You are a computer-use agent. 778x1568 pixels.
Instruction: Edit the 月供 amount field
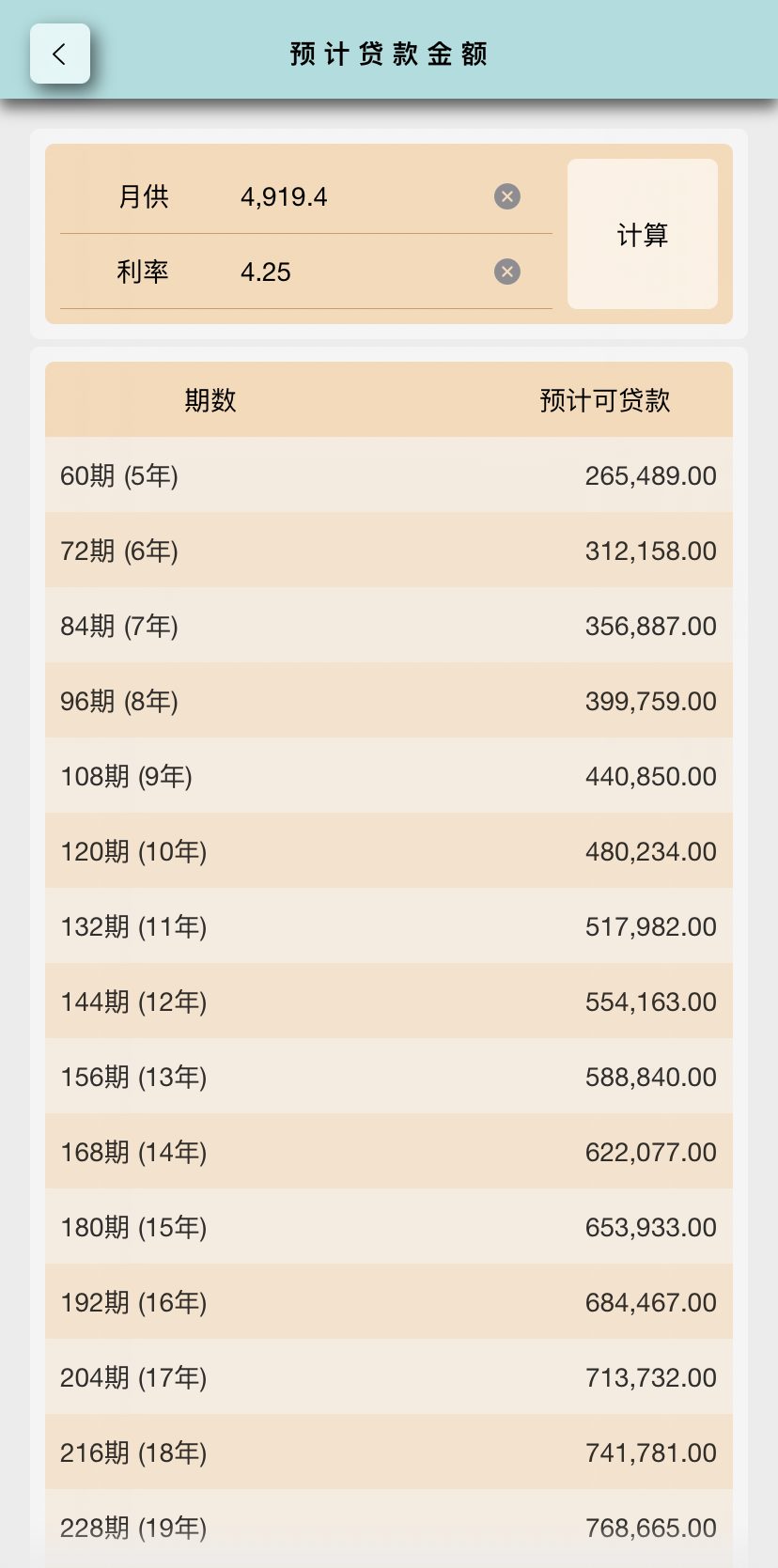tap(361, 196)
